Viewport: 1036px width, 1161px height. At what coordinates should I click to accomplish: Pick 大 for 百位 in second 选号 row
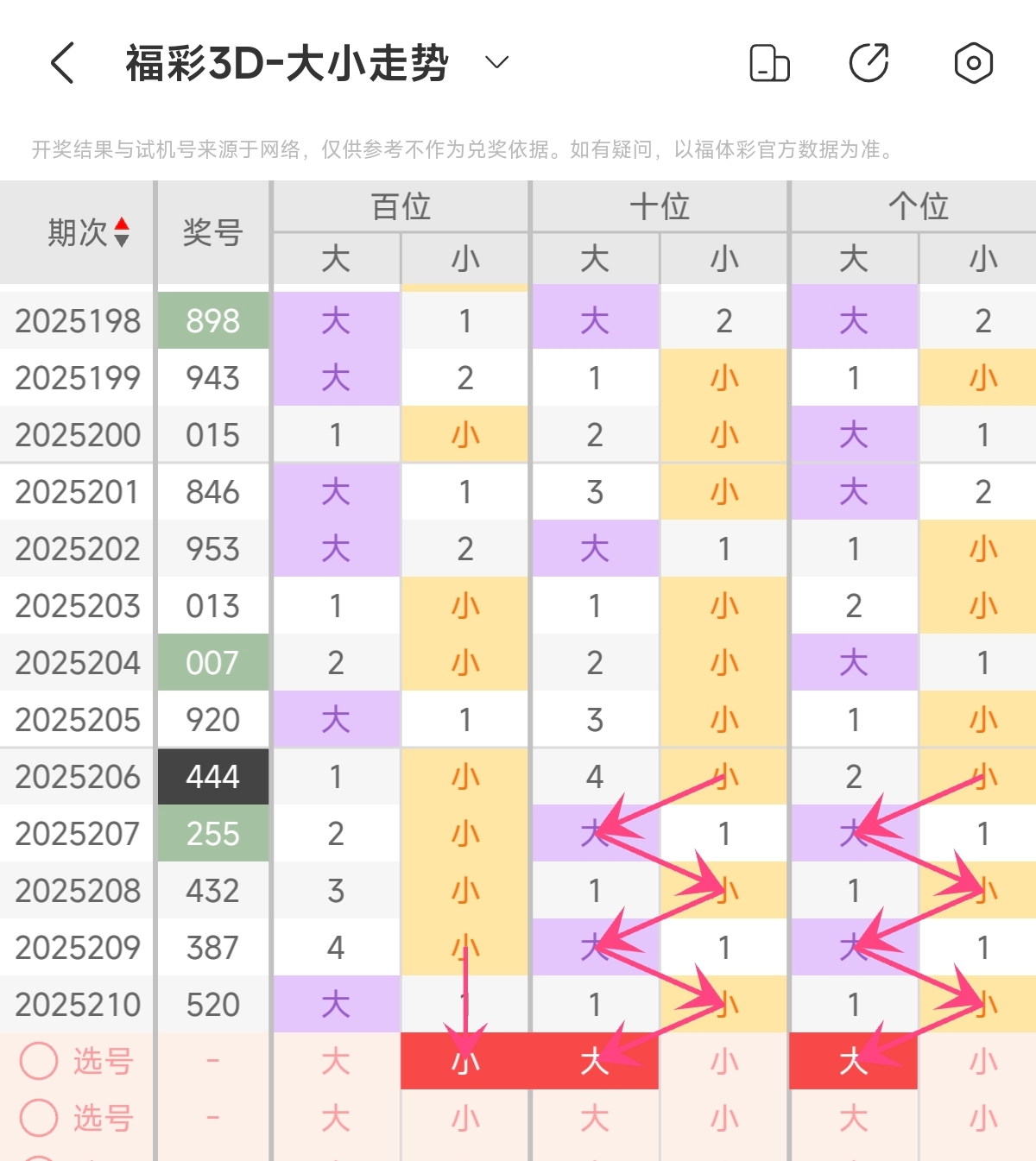tap(336, 1118)
